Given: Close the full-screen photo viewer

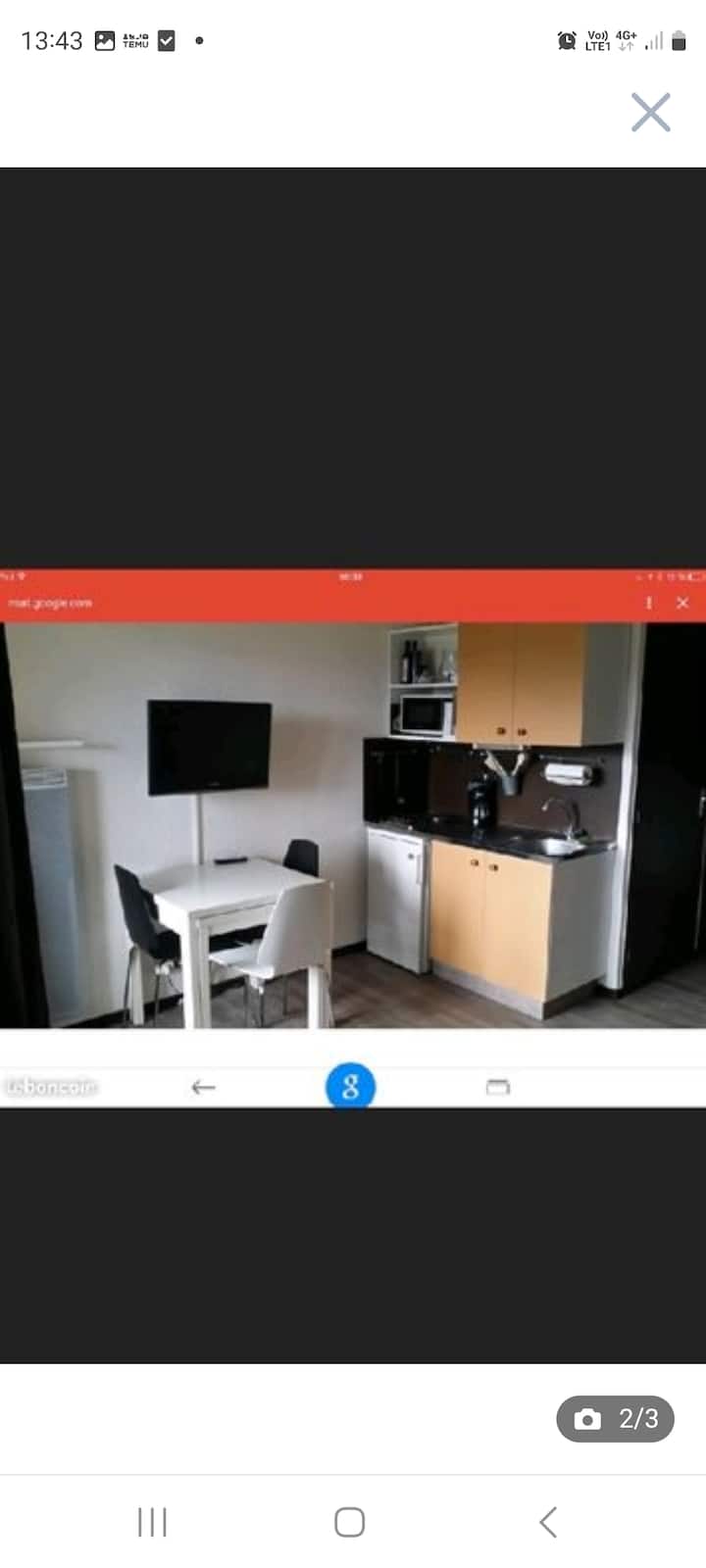Looking at the screenshot, I should [650, 113].
